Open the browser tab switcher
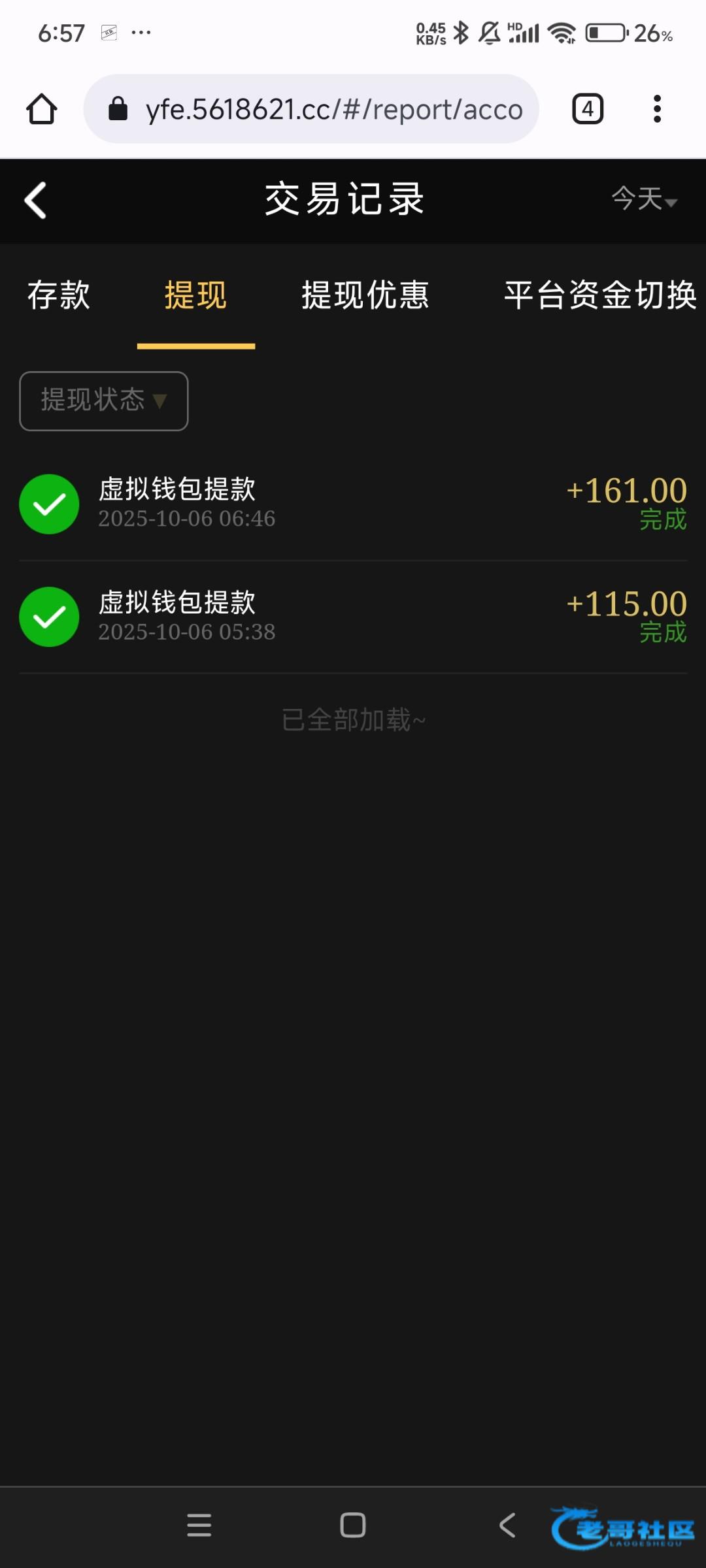The image size is (706, 1568). click(x=587, y=109)
